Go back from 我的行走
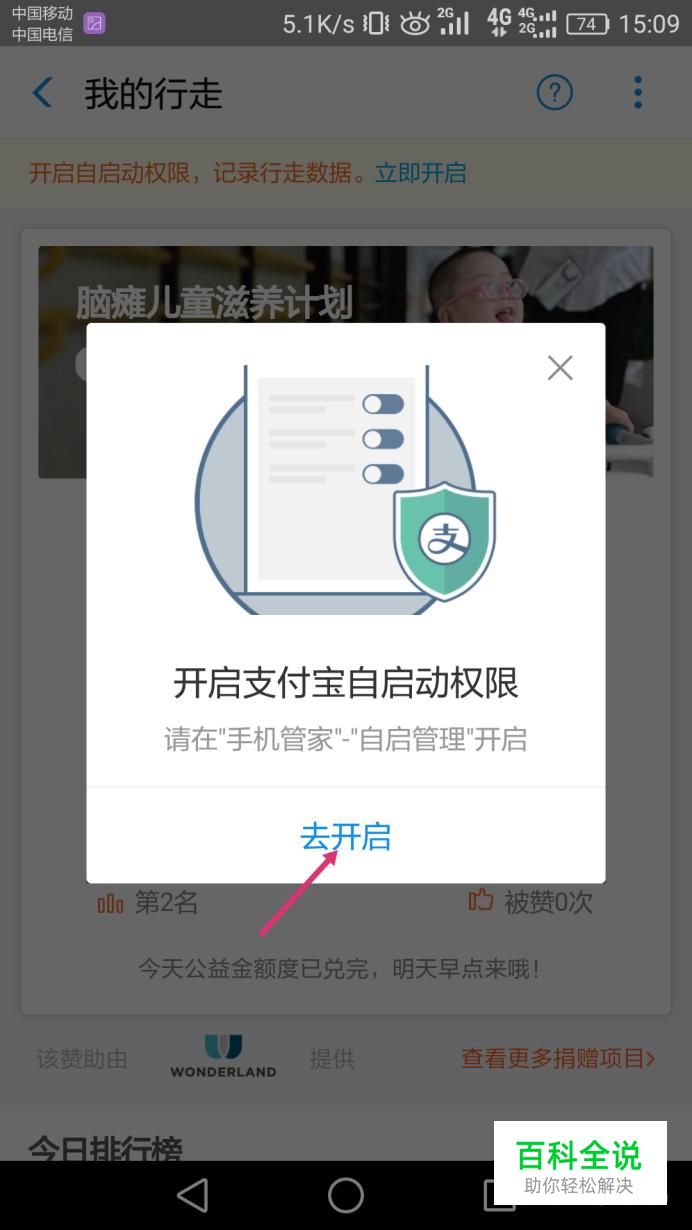 click(42, 93)
